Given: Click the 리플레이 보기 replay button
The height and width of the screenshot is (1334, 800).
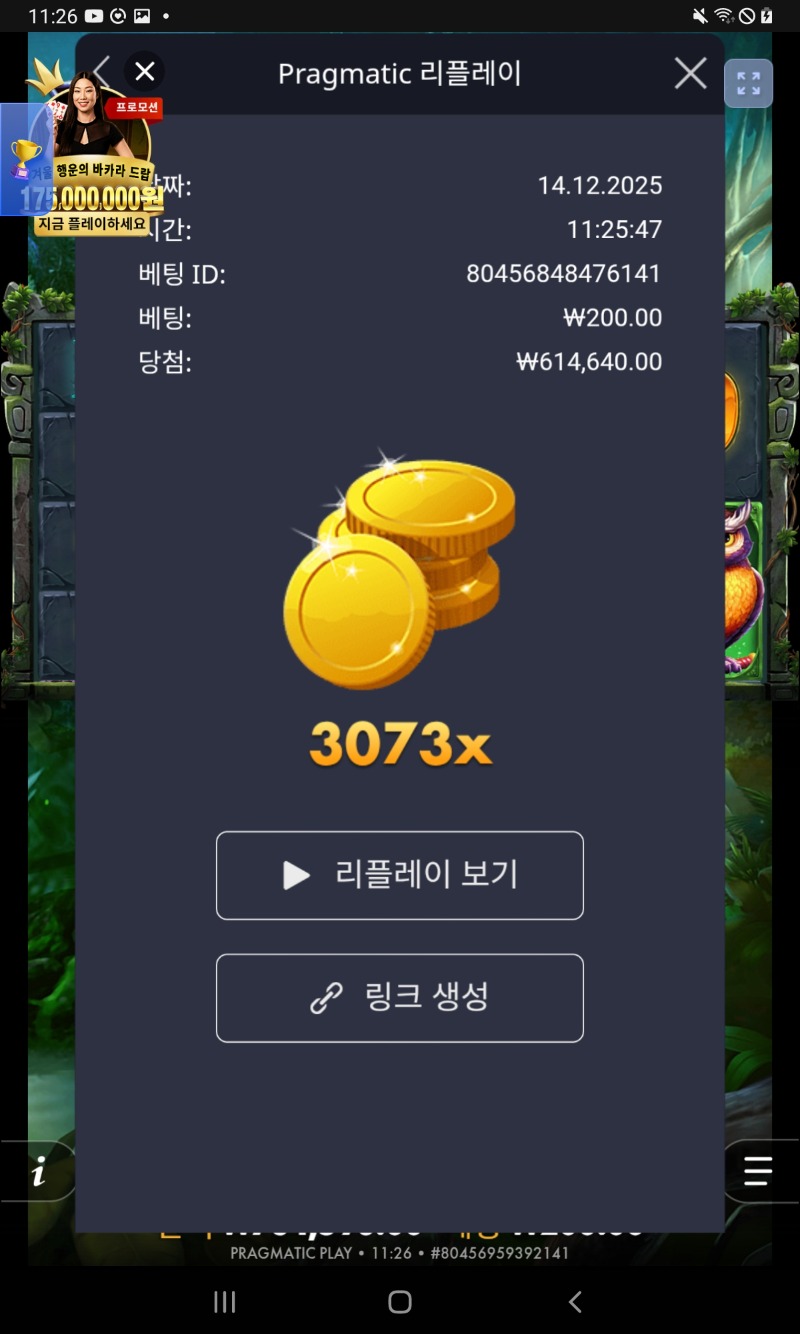Looking at the screenshot, I should (x=399, y=876).
